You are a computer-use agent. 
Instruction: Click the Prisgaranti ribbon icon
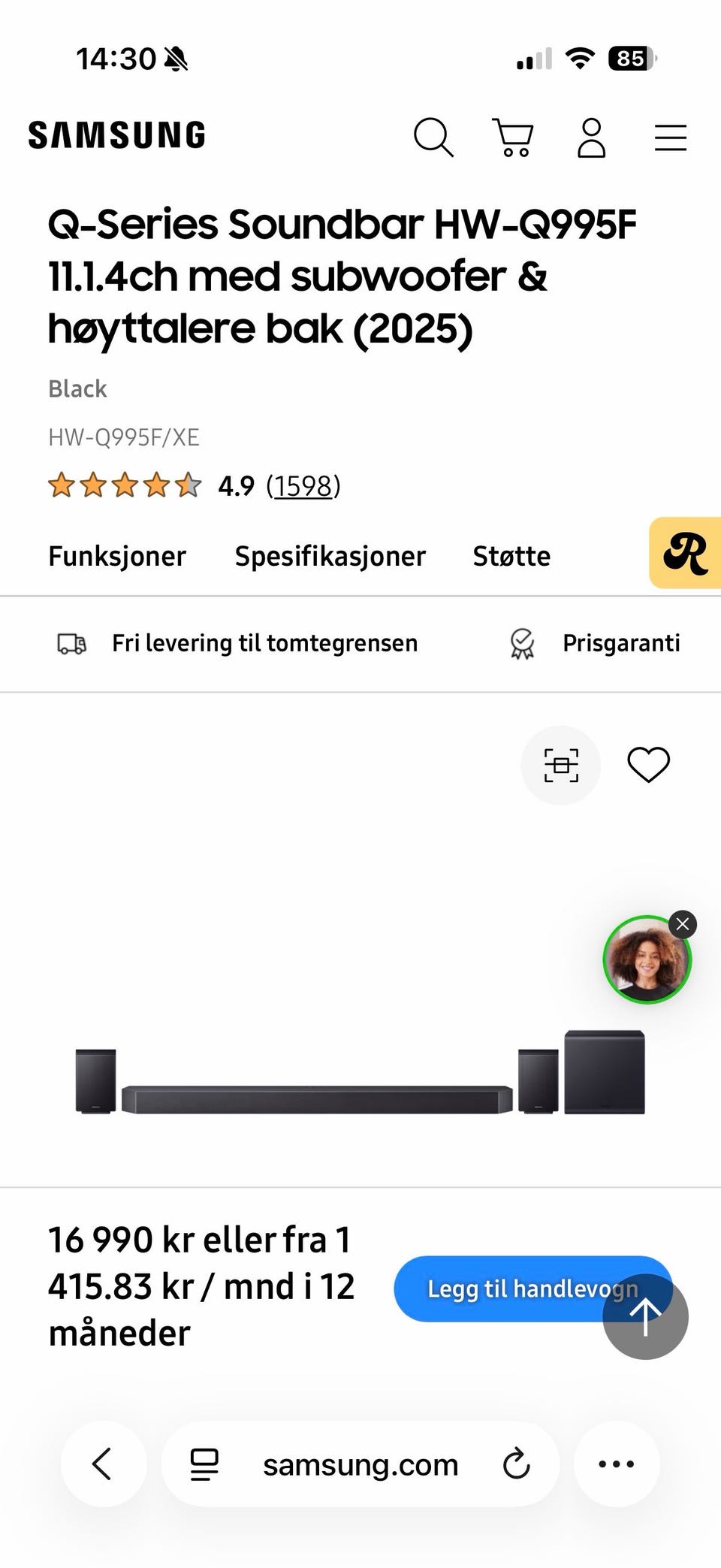click(521, 643)
